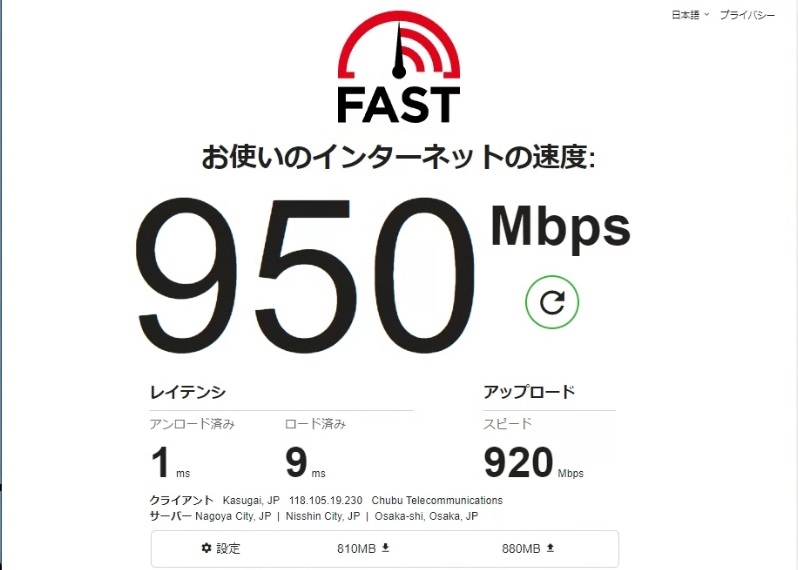The width and height of the screenshot is (798, 570).
Task: Open the 設定 settings button
Action: coord(221,548)
